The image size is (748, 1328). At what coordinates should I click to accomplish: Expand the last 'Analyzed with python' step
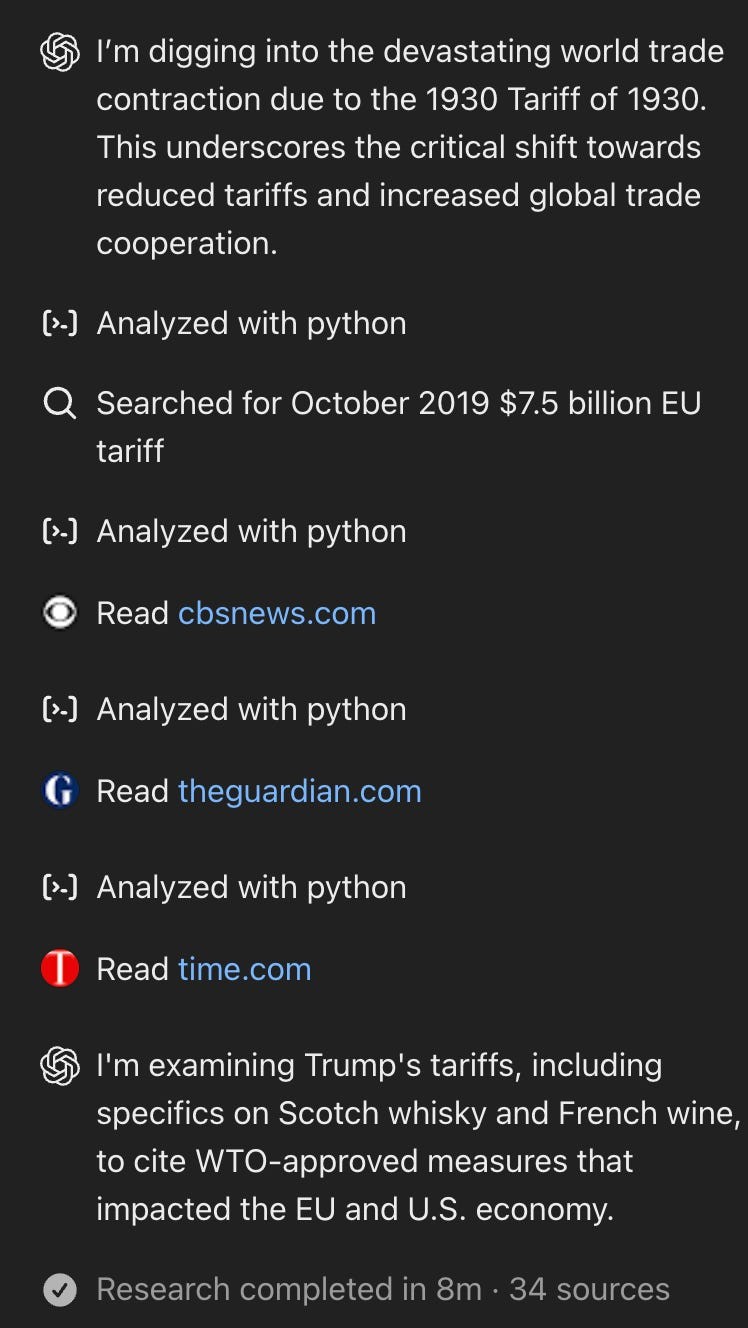[x=251, y=887]
